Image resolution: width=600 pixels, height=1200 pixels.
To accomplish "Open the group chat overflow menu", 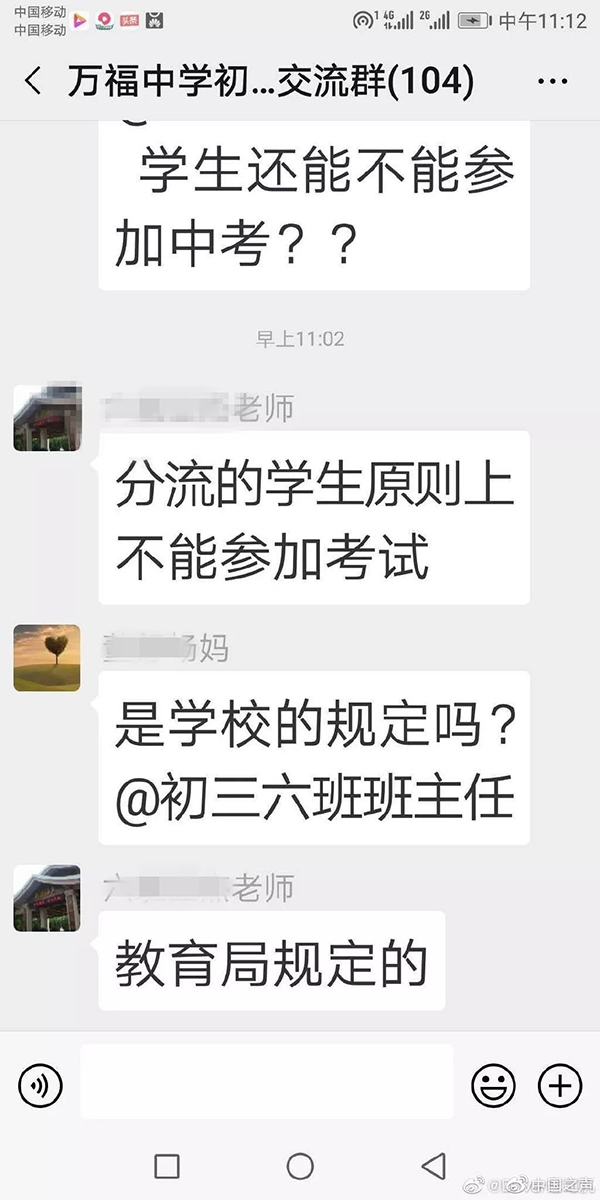I will tap(552, 81).
